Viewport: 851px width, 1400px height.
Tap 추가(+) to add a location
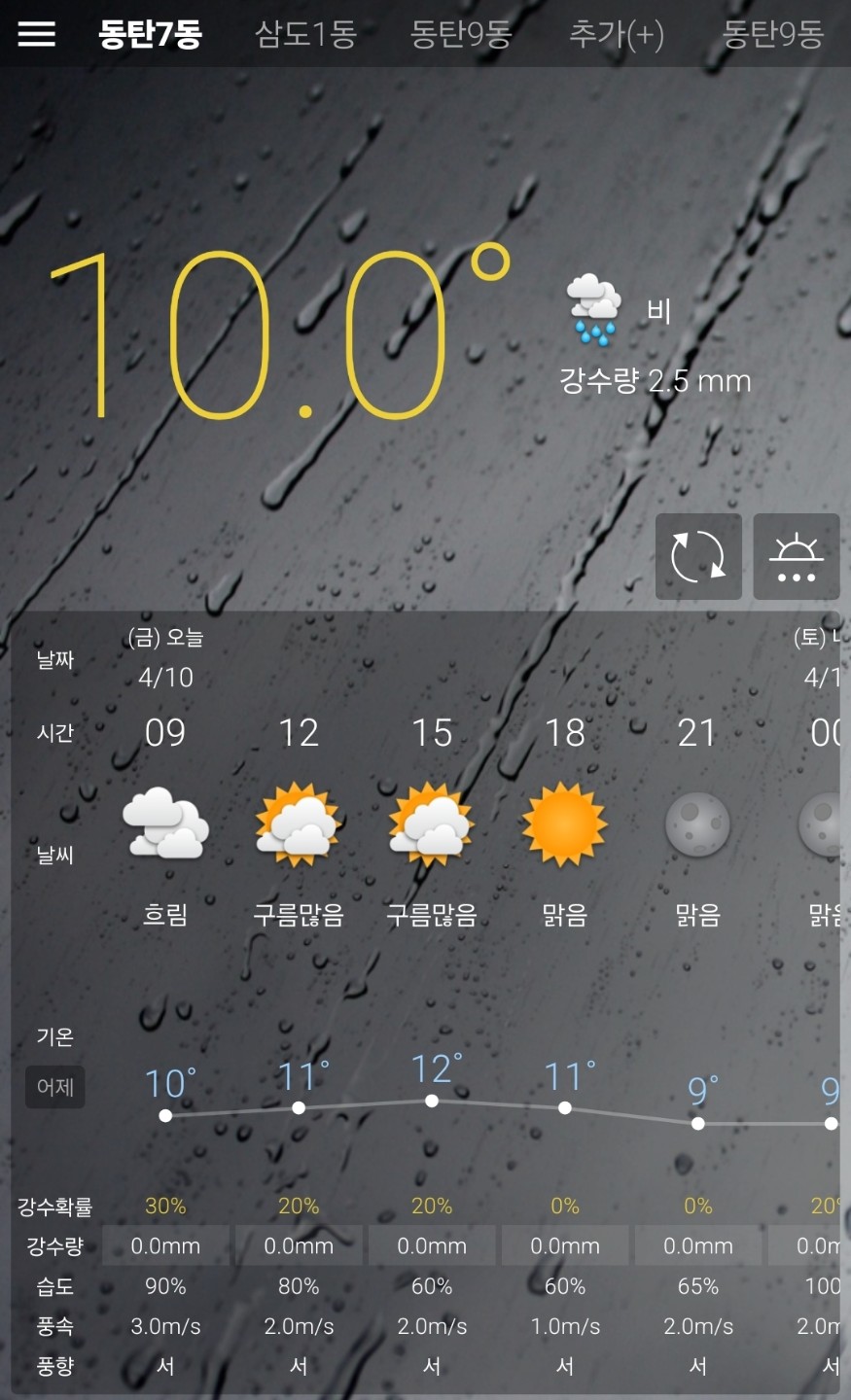[x=616, y=34]
